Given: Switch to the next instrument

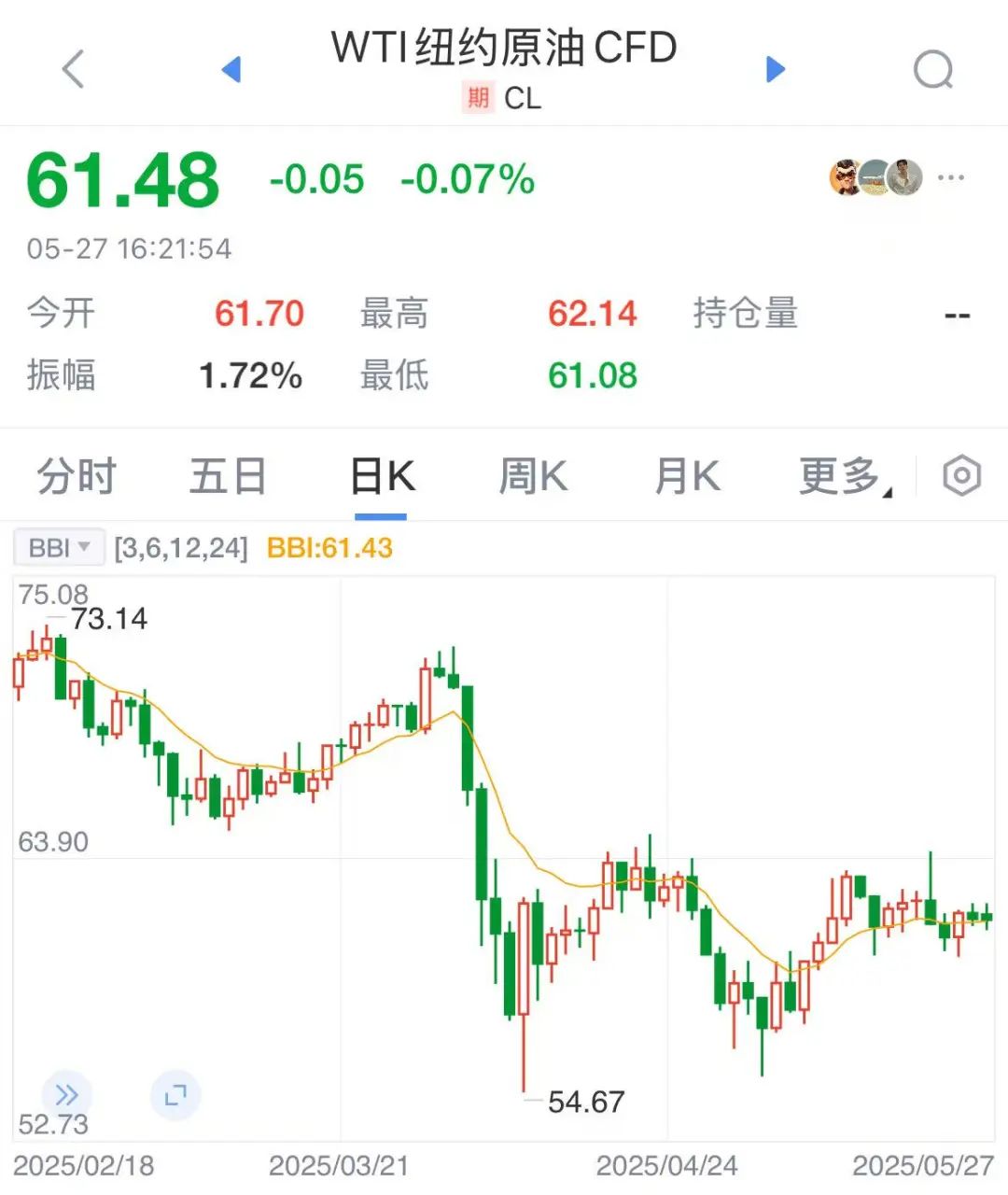Looking at the screenshot, I should click(775, 69).
